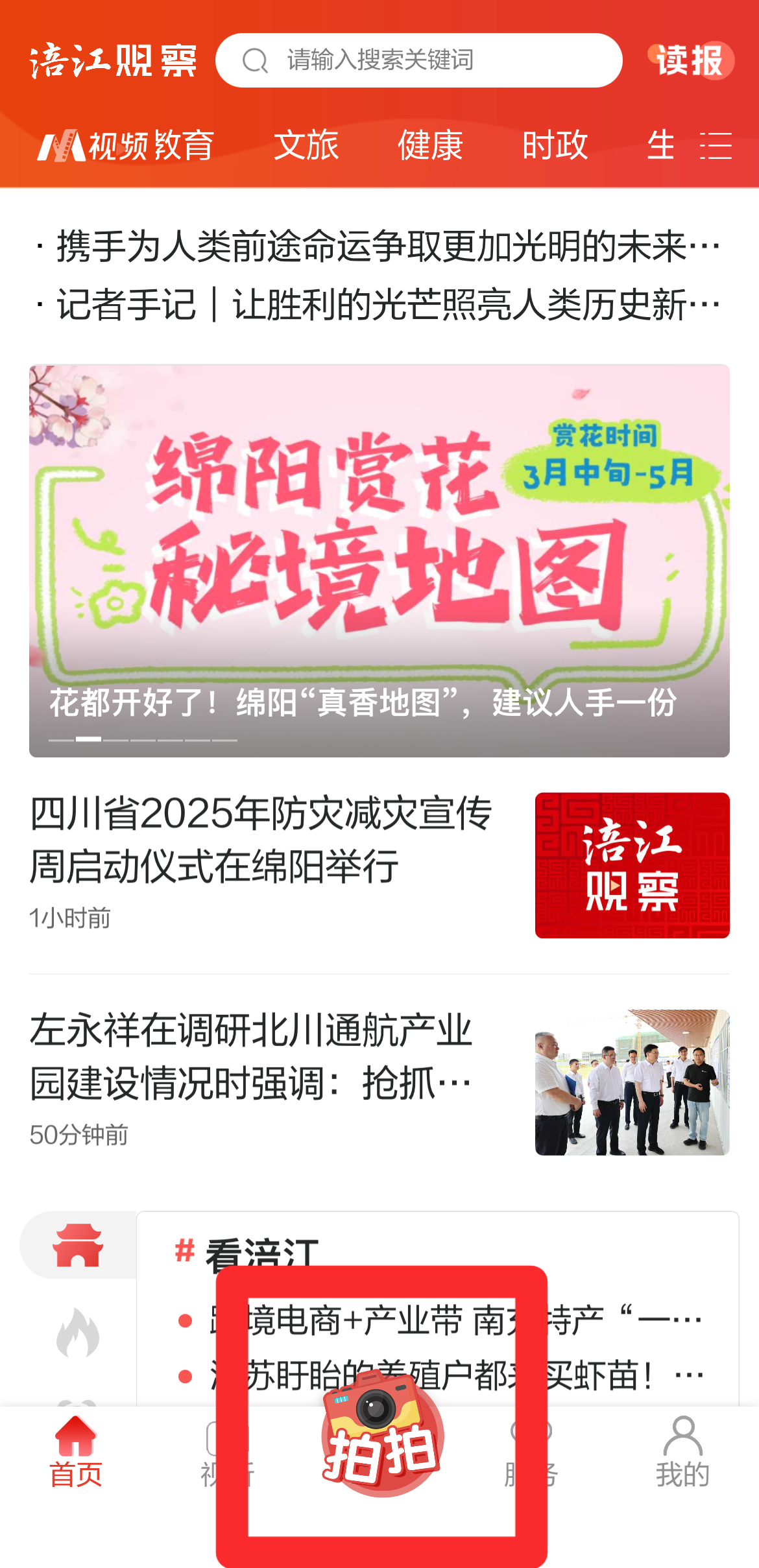Select the 健康 channel tab

coord(429,145)
